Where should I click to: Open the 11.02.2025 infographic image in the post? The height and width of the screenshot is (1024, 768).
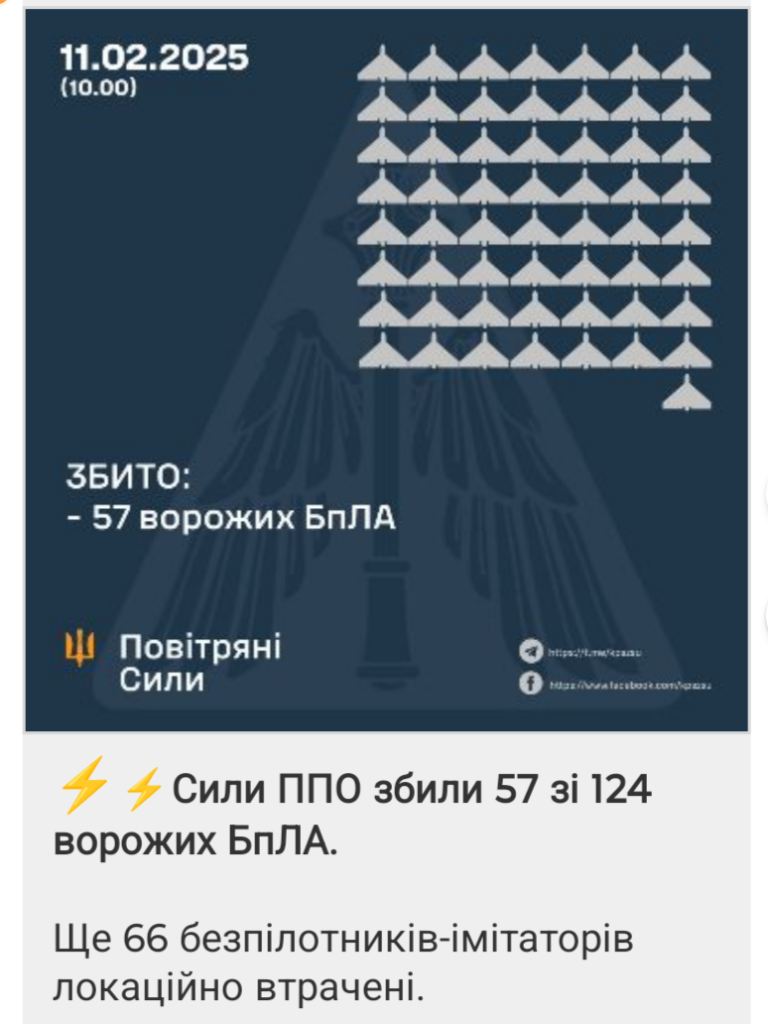tap(386, 370)
